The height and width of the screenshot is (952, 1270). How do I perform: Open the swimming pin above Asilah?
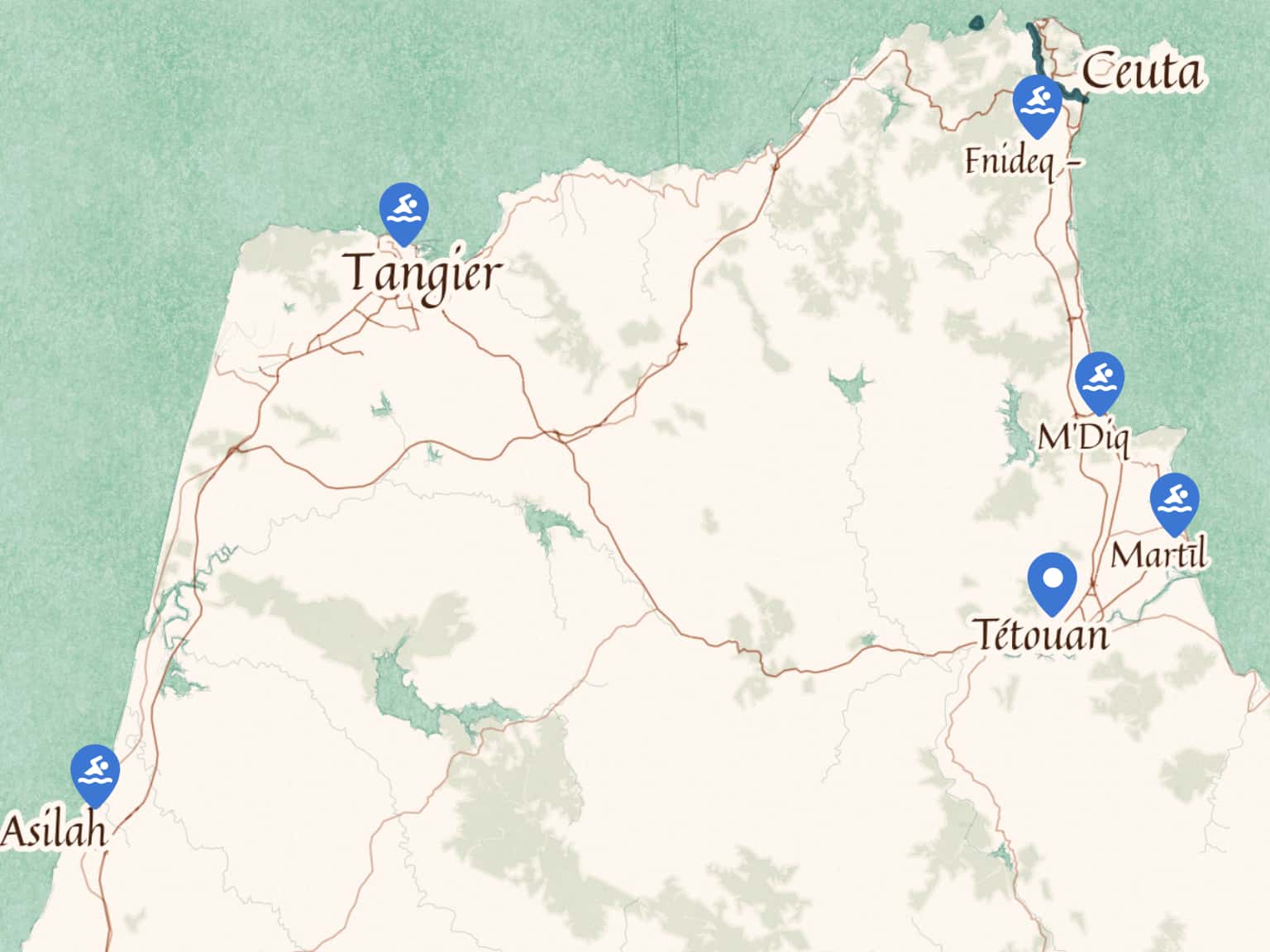tap(95, 773)
